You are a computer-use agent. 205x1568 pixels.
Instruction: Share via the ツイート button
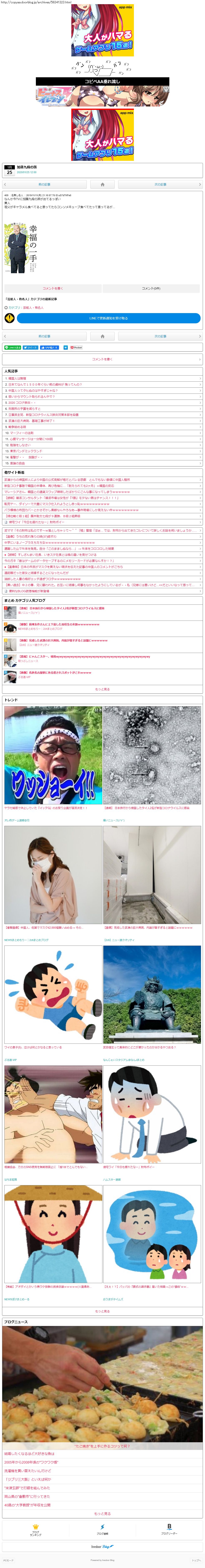pyautogui.click(x=30, y=348)
